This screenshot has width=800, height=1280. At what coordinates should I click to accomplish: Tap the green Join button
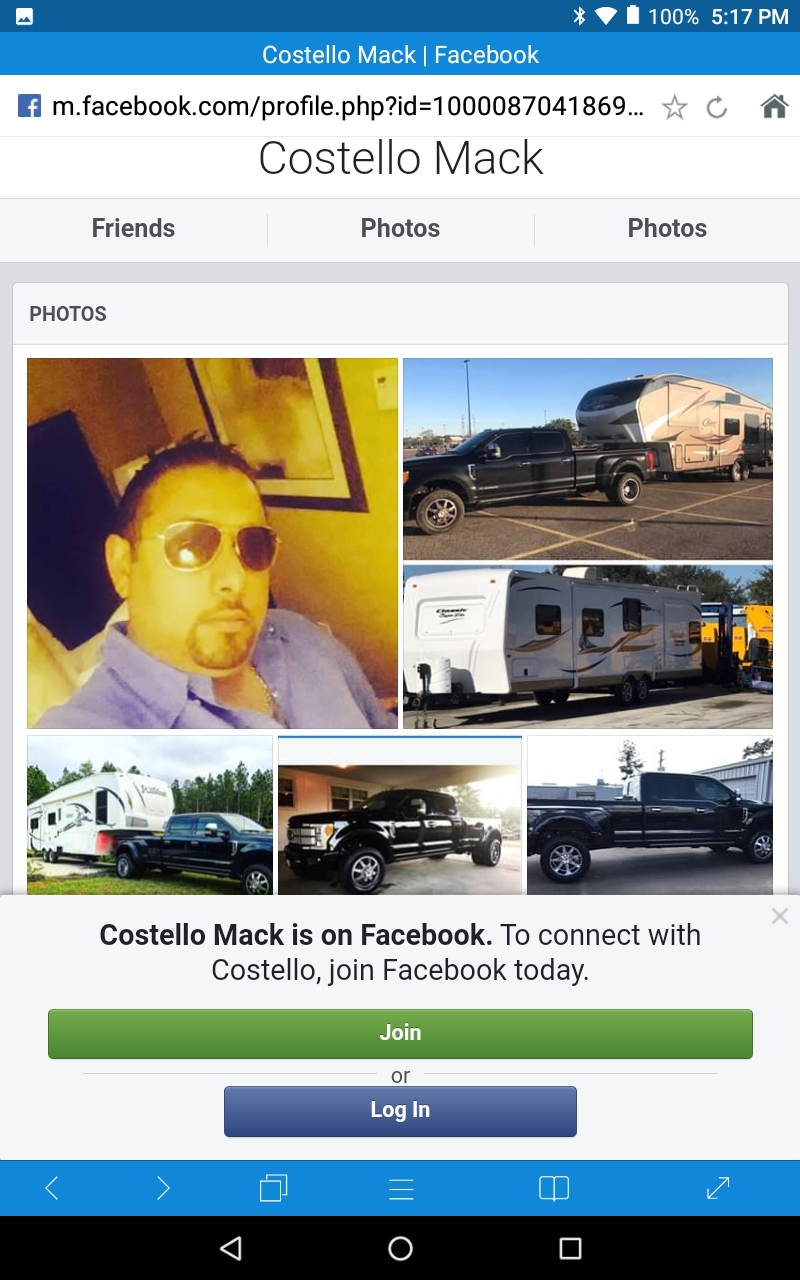pos(400,1033)
